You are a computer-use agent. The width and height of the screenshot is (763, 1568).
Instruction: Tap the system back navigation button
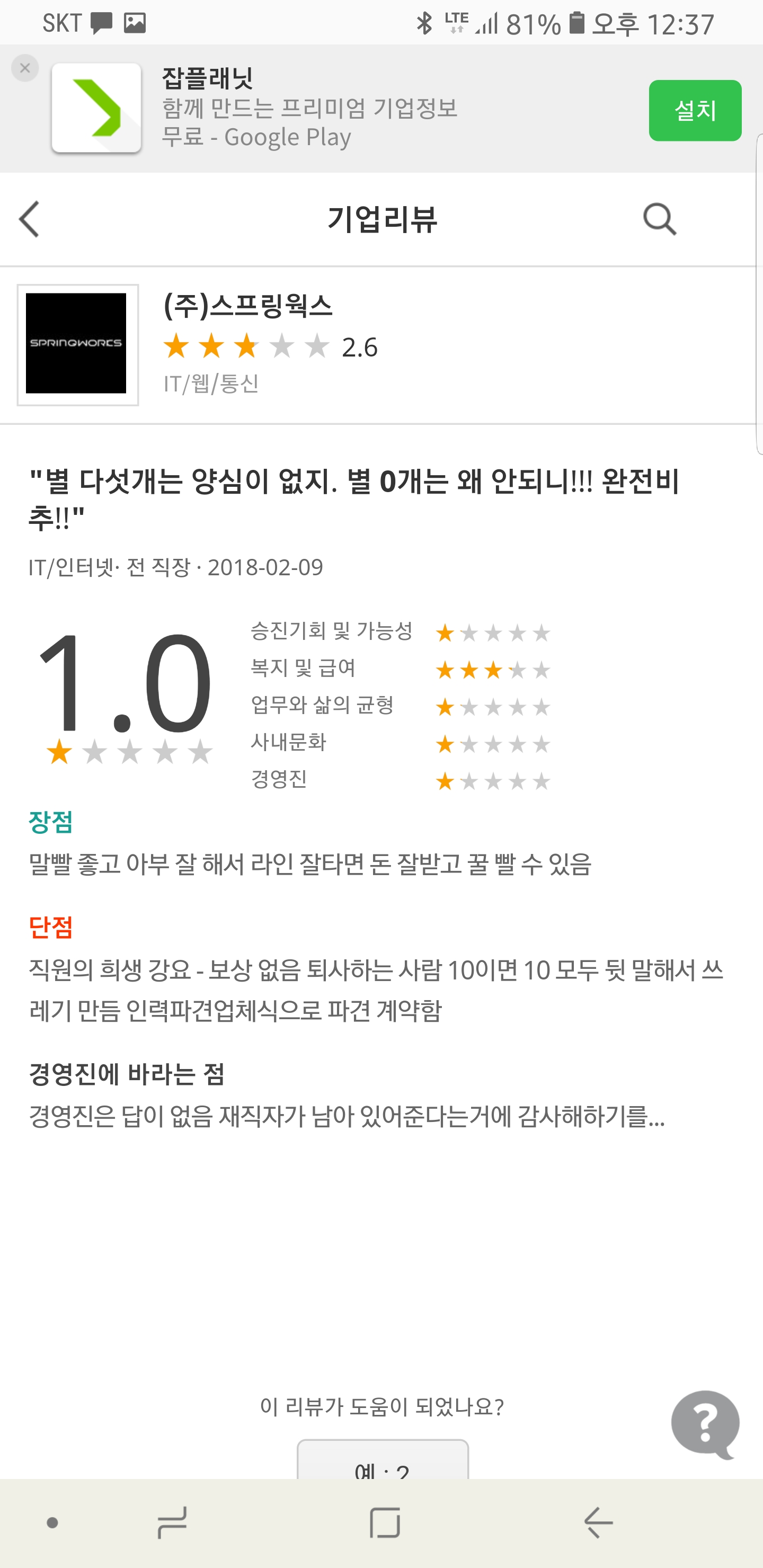coord(597,1523)
